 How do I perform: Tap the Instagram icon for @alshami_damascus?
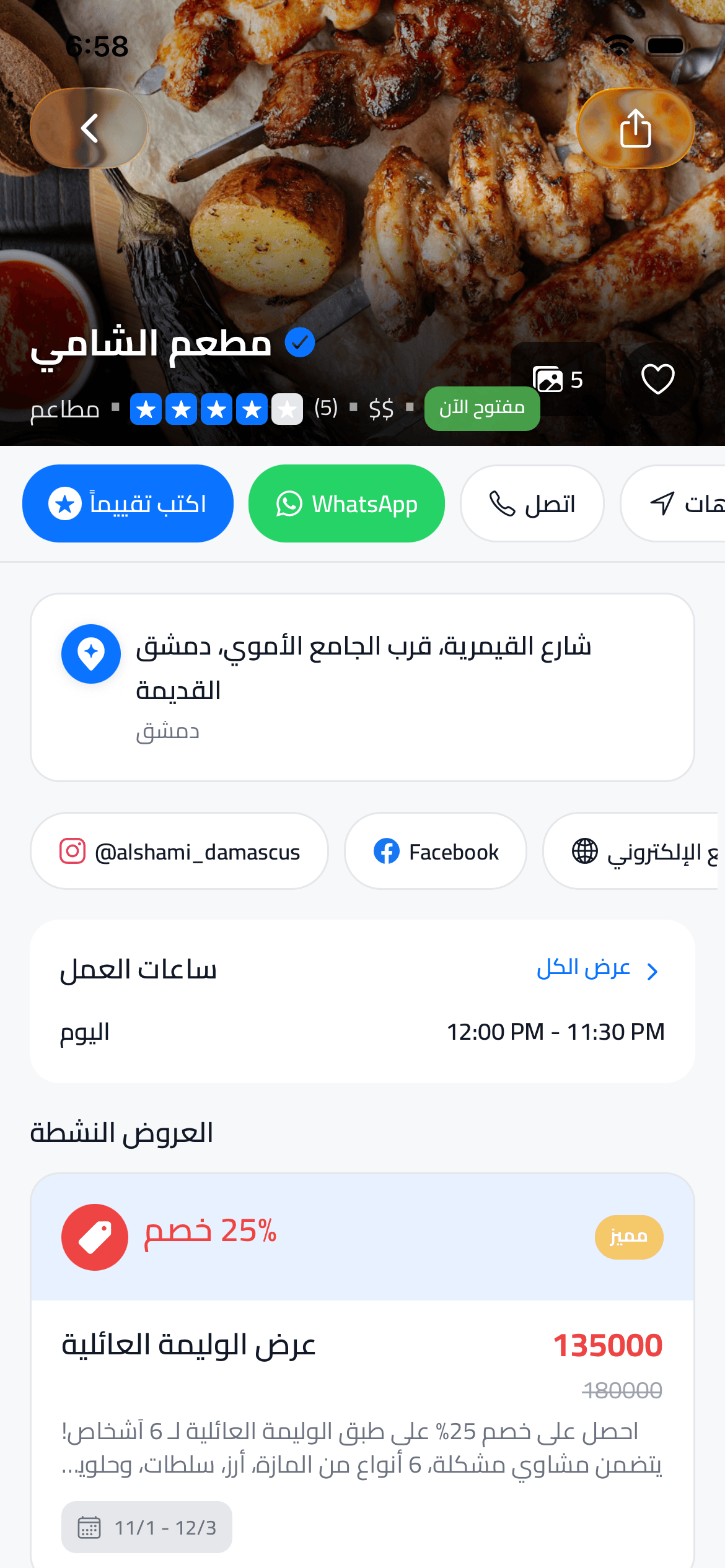73,850
